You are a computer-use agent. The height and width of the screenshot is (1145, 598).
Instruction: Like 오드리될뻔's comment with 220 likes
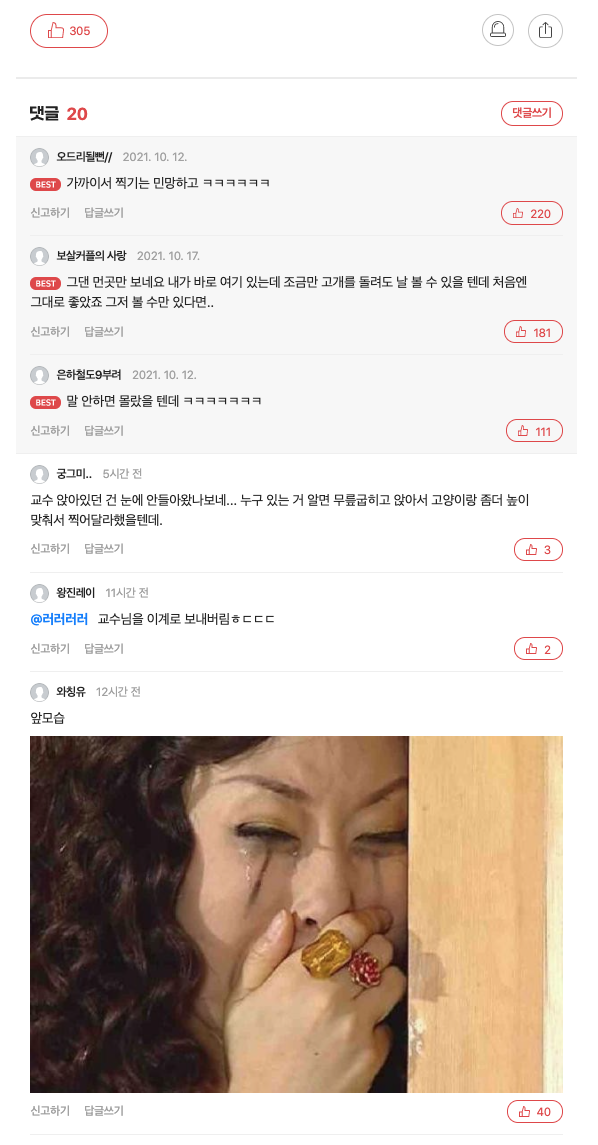(532, 213)
